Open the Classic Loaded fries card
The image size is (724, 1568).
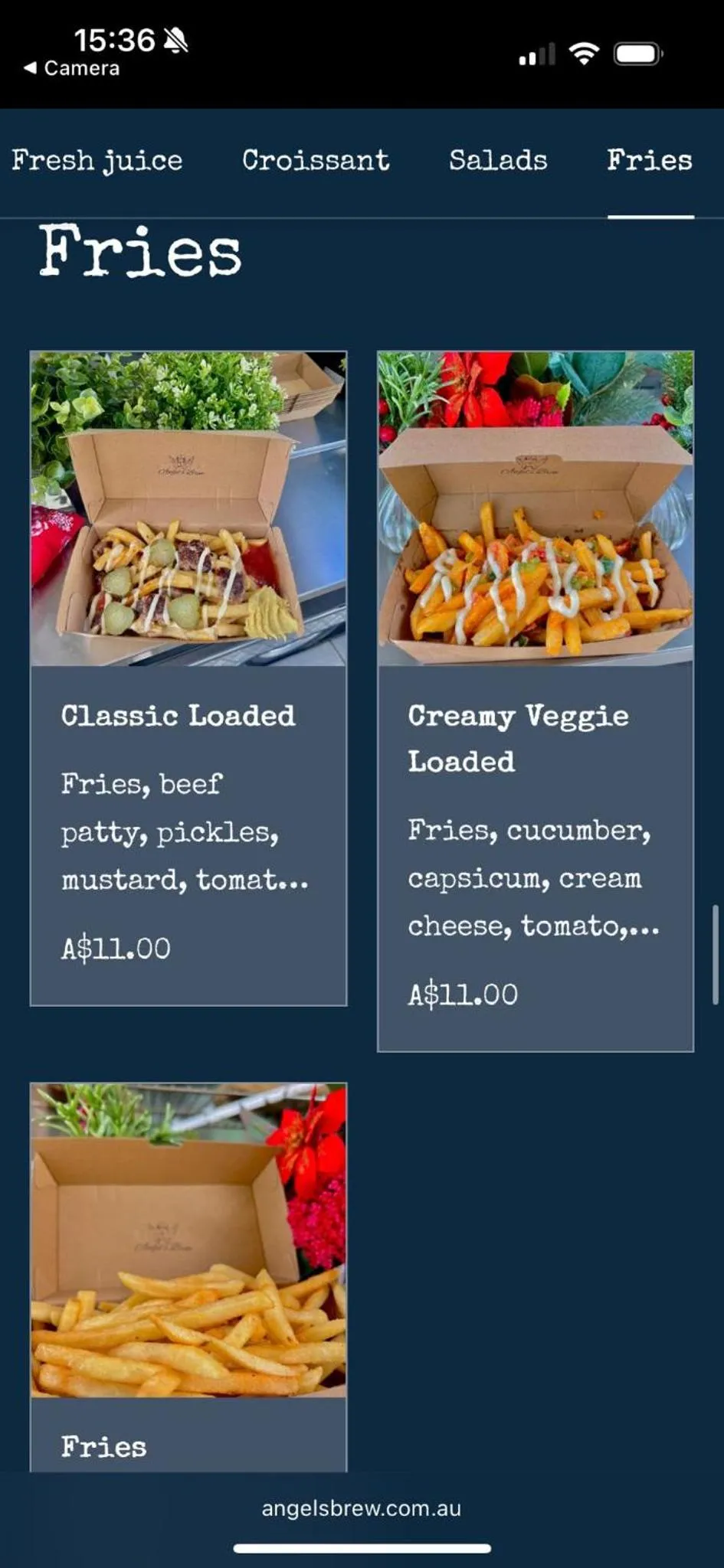188,678
